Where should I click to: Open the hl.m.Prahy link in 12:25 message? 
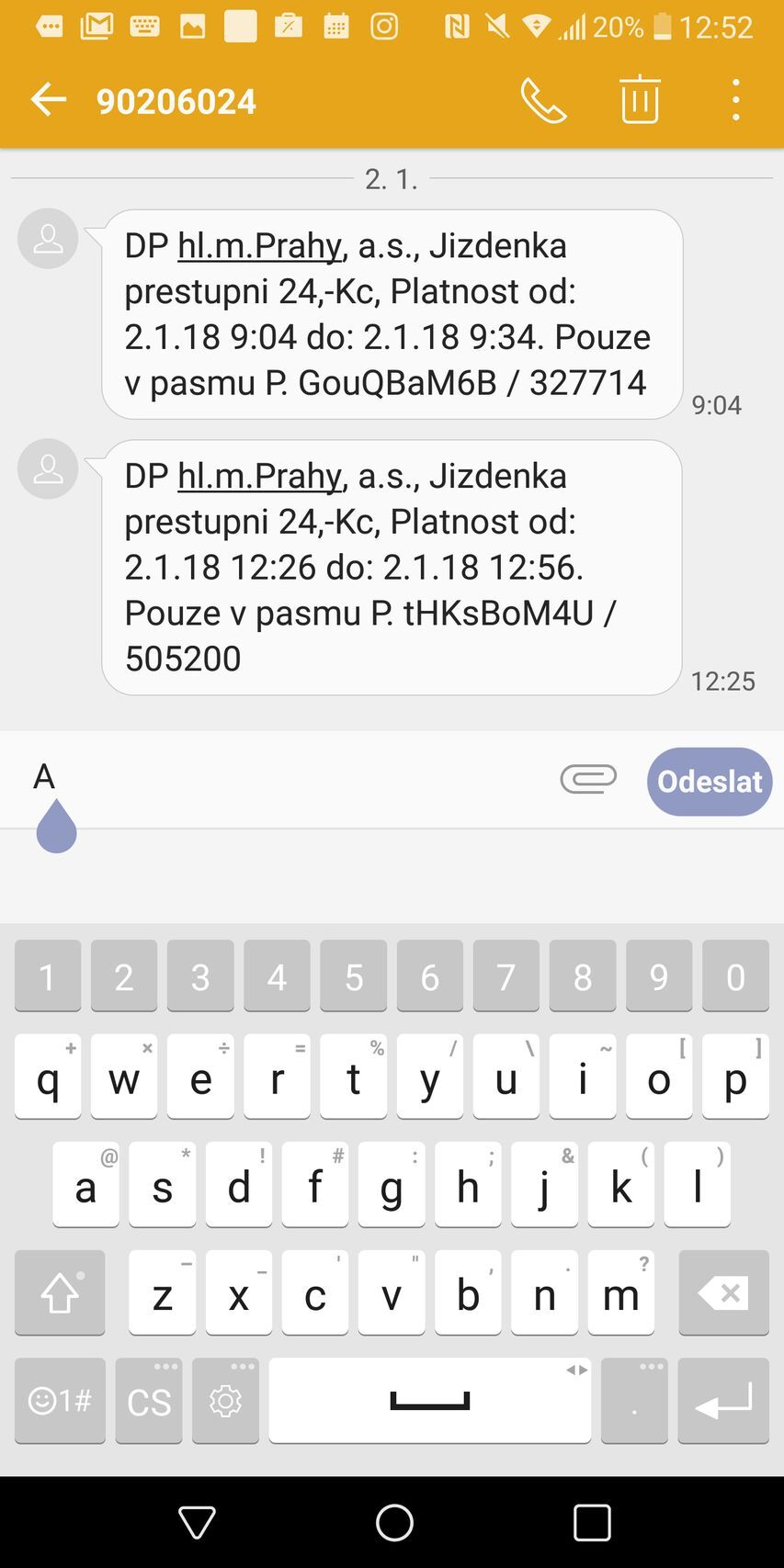click(x=260, y=477)
